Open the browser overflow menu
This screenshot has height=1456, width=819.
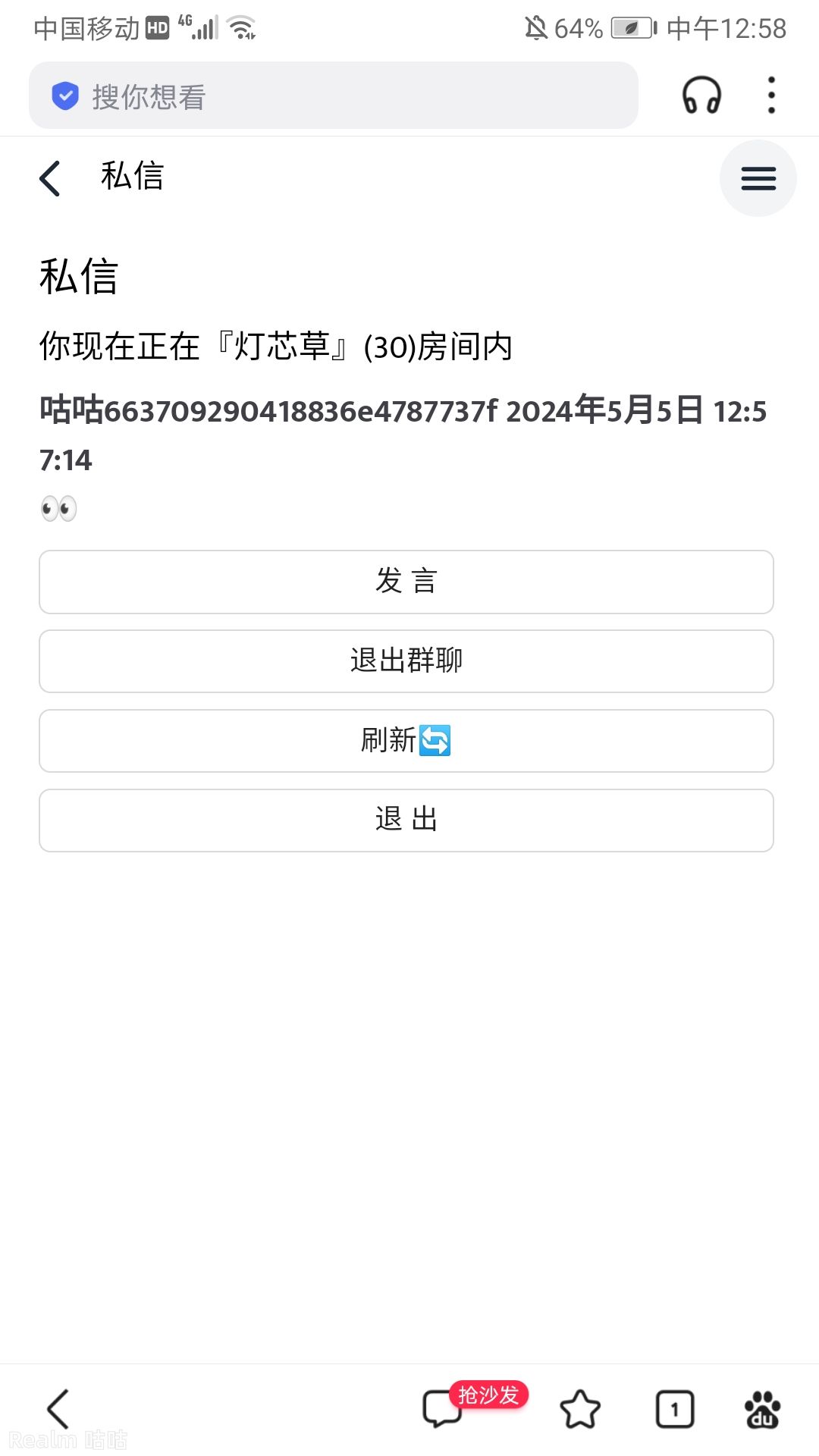pyautogui.click(x=771, y=96)
